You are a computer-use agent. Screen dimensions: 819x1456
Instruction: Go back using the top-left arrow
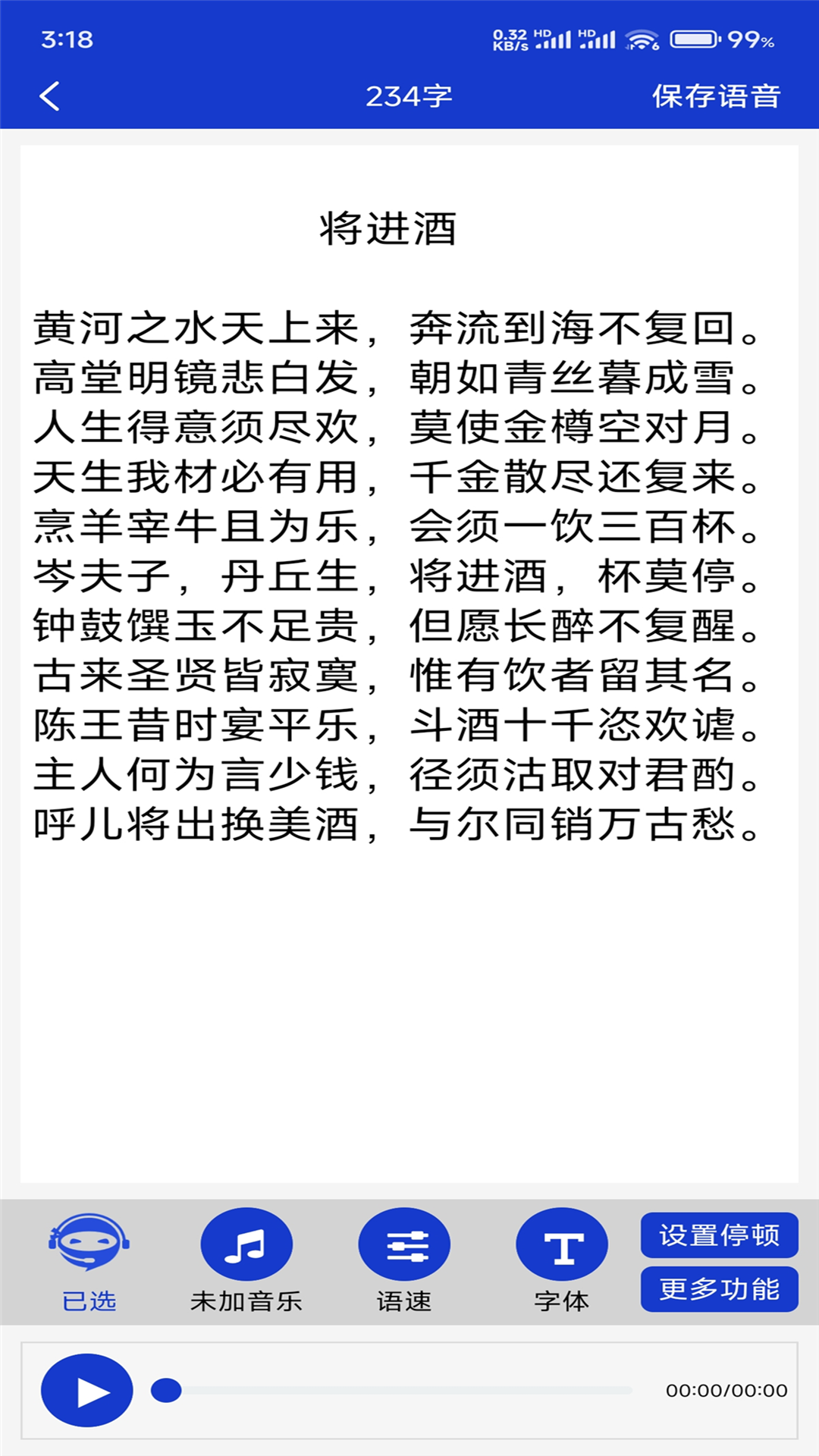point(50,96)
